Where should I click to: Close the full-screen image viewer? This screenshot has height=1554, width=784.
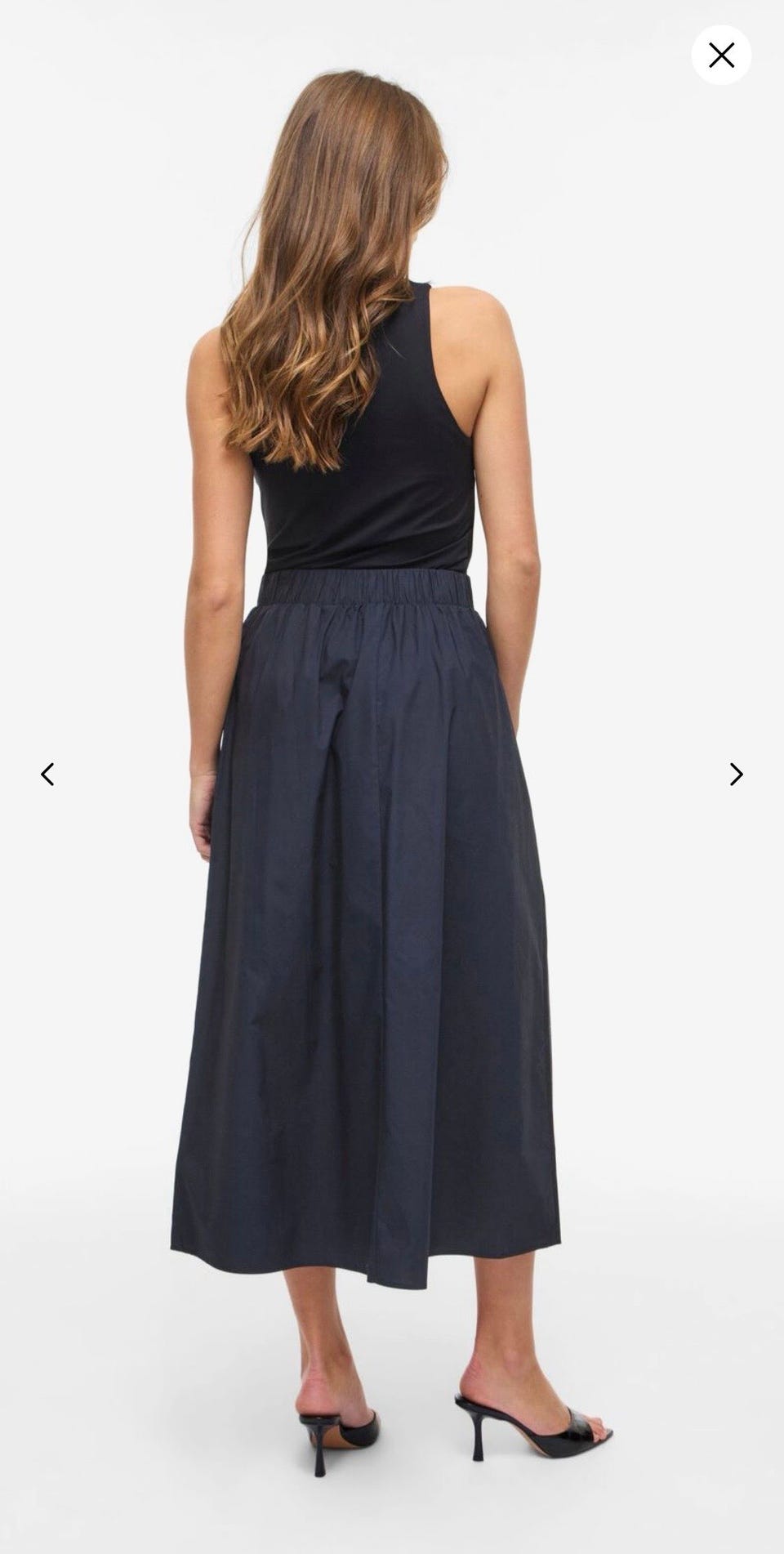coord(721,56)
